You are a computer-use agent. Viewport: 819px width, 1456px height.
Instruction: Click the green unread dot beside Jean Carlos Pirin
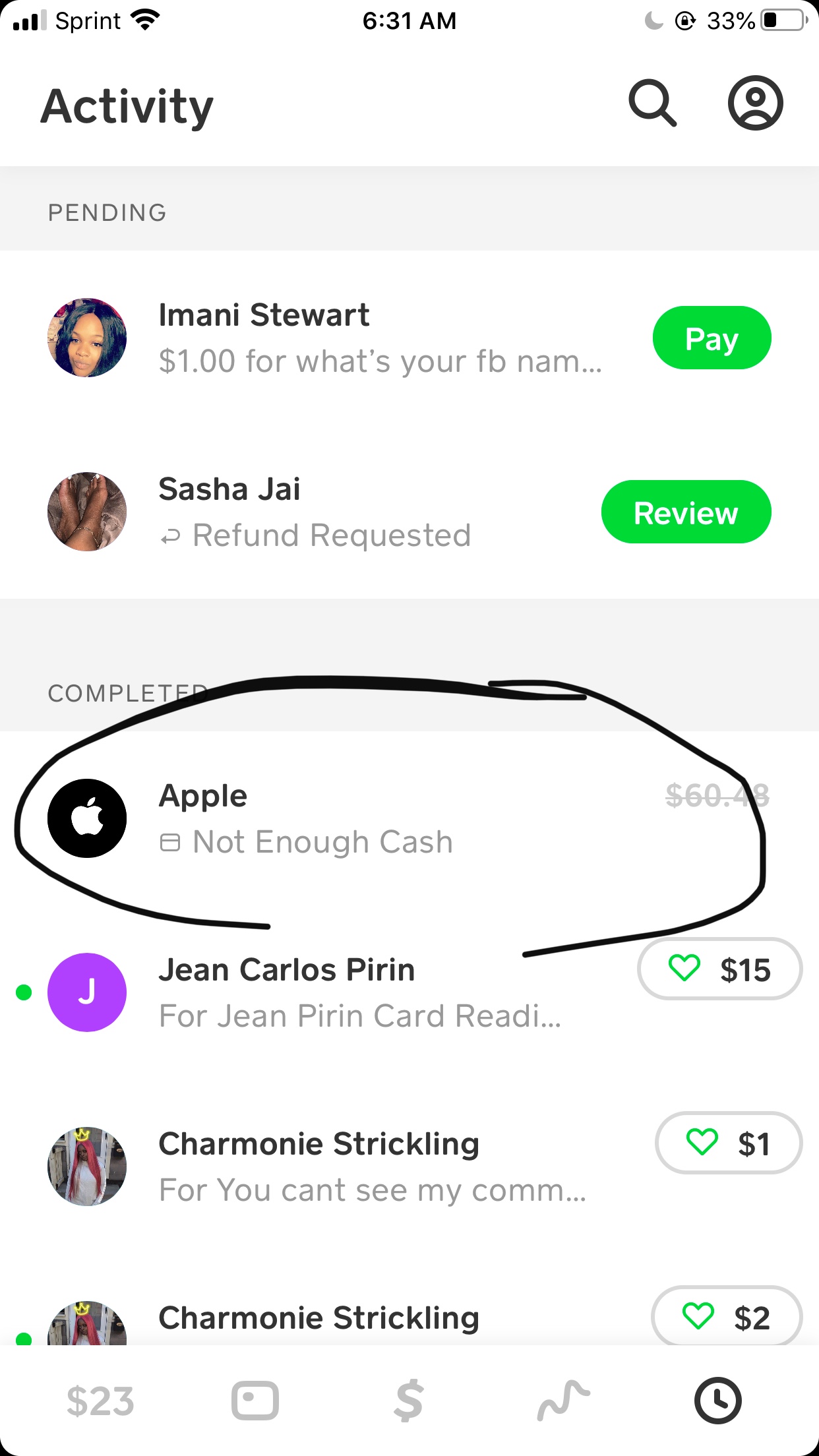(24, 992)
